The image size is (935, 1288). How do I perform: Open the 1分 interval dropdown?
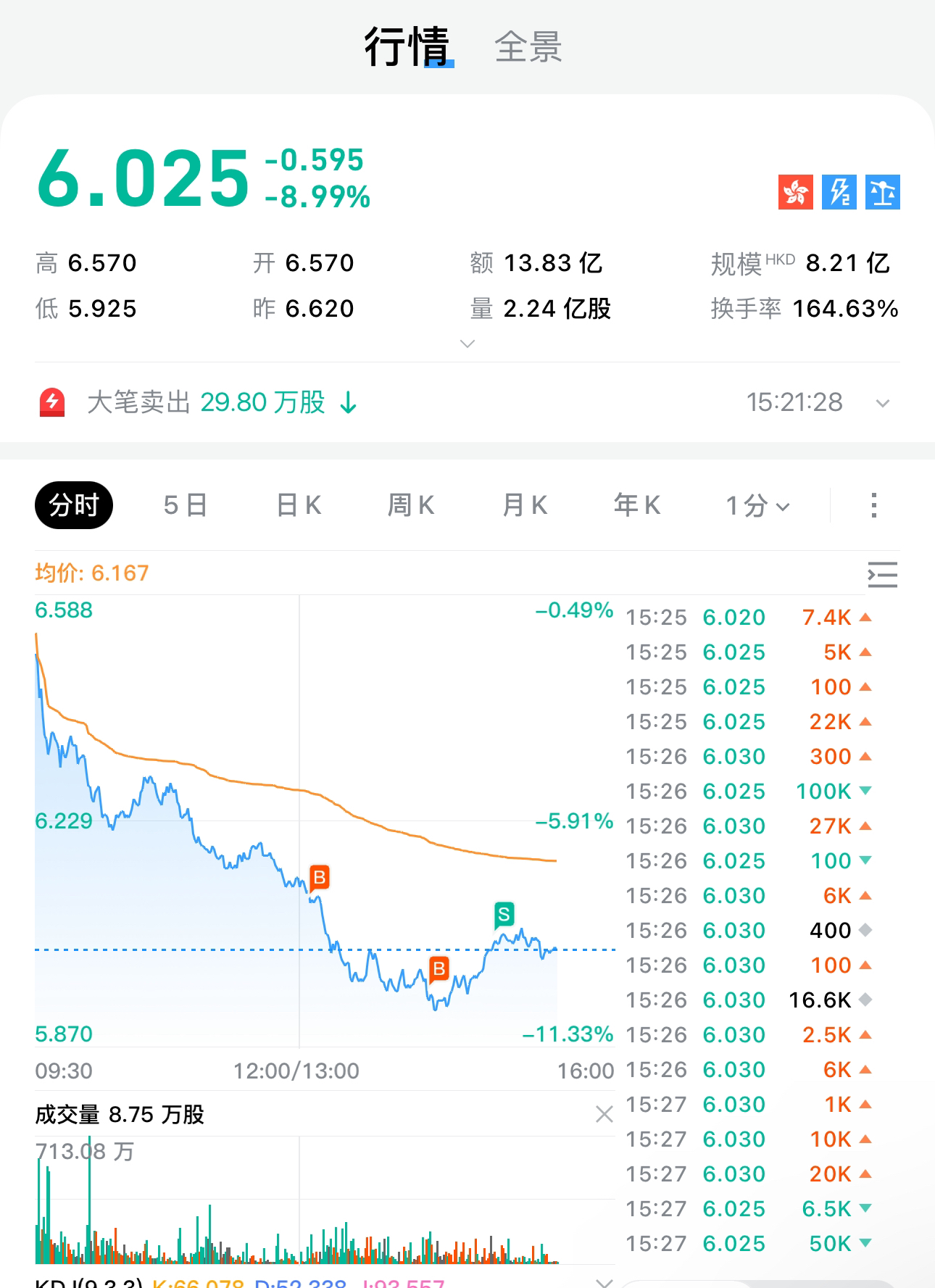757,505
